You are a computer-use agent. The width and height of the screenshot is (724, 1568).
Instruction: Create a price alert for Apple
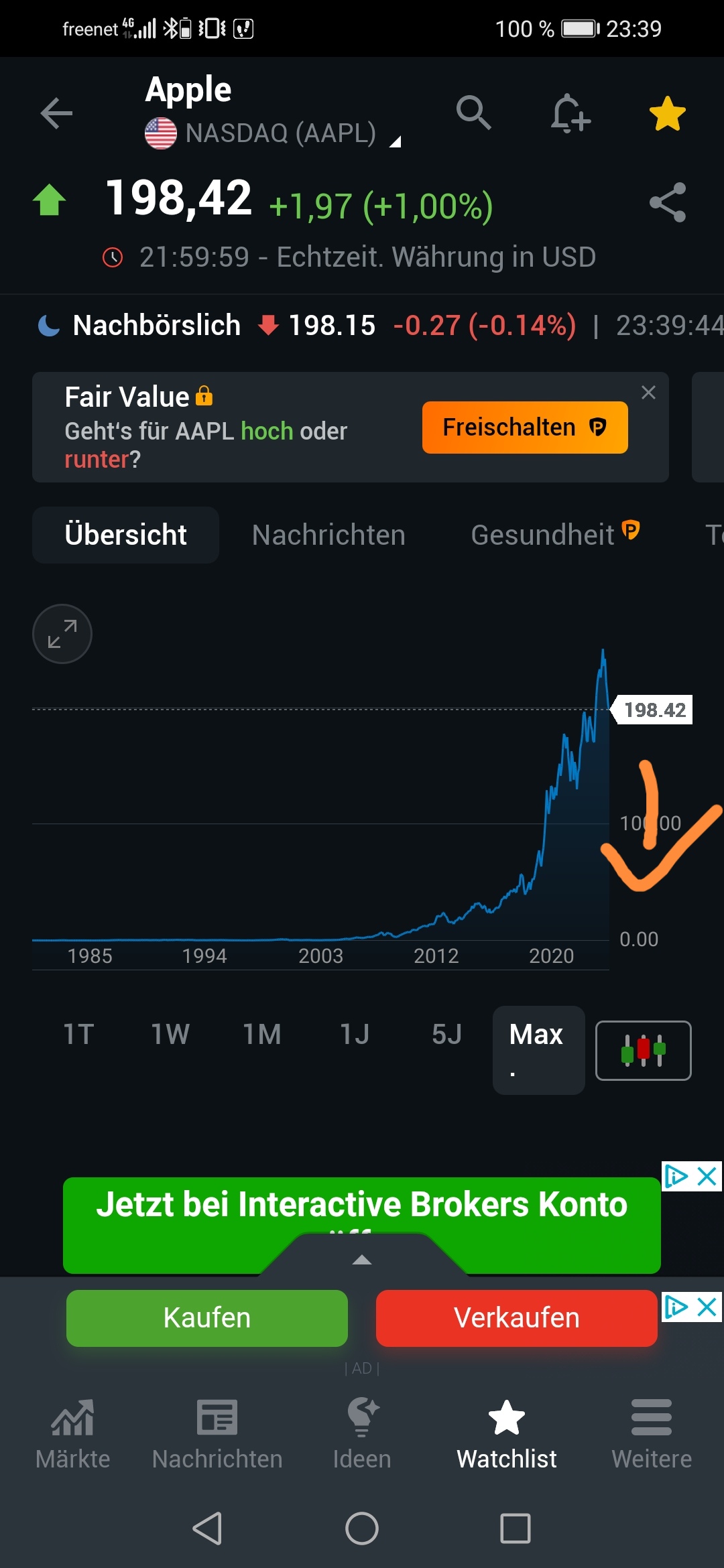tap(568, 114)
